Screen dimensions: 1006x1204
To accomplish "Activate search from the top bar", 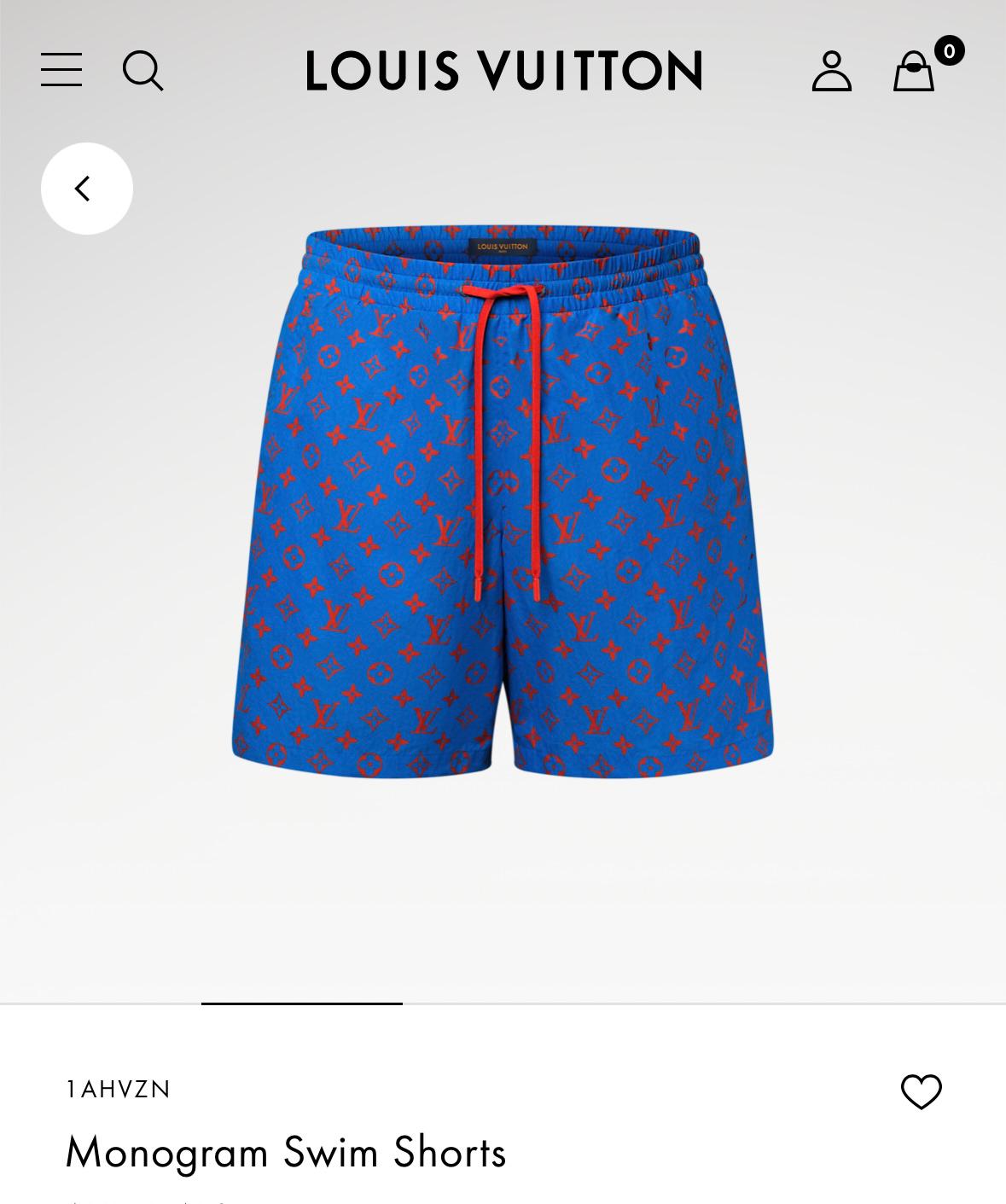I will pyautogui.click(x=143, y=72).
